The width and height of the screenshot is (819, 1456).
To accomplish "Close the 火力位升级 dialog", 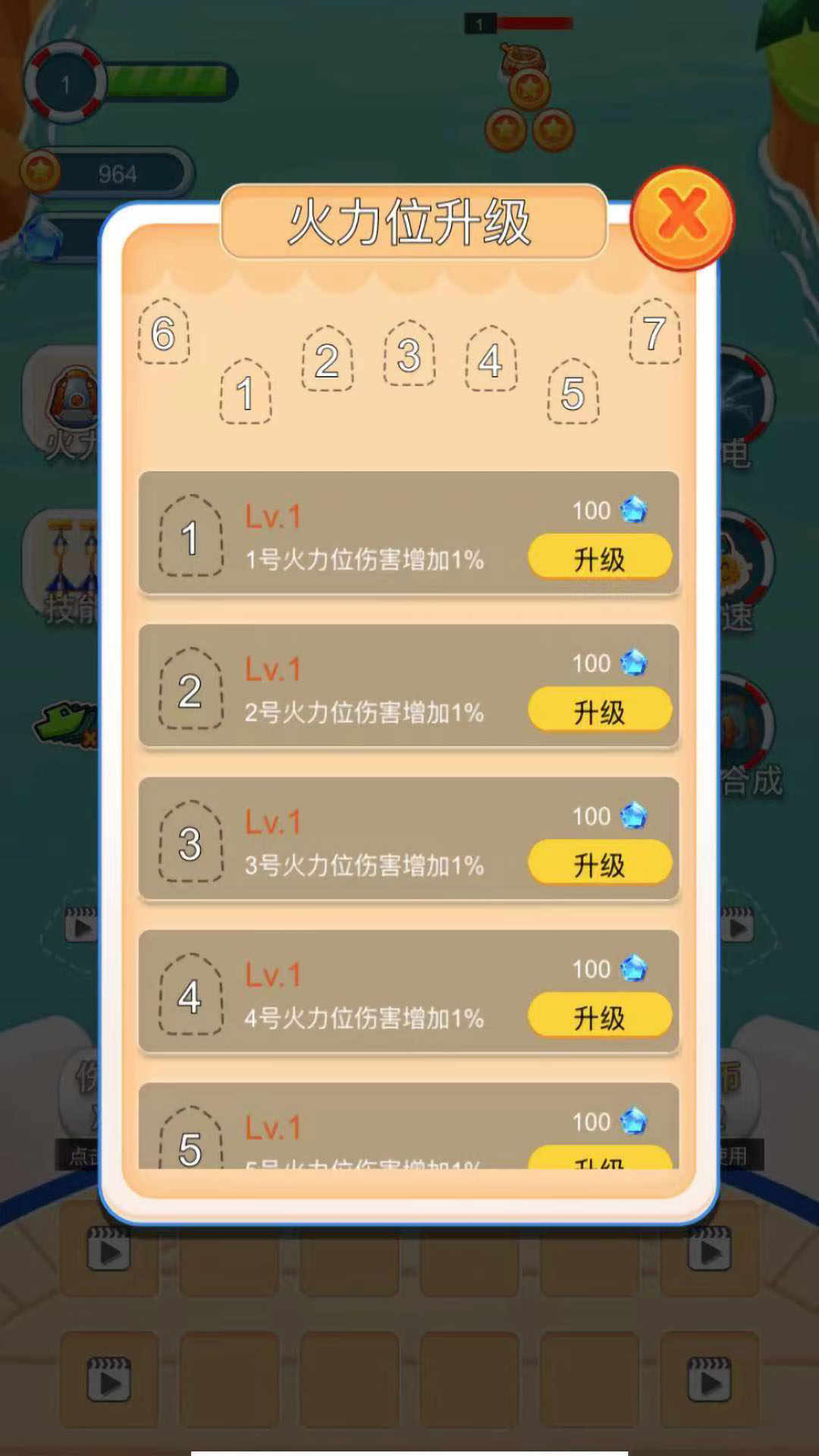I will (x=682, y=218).
